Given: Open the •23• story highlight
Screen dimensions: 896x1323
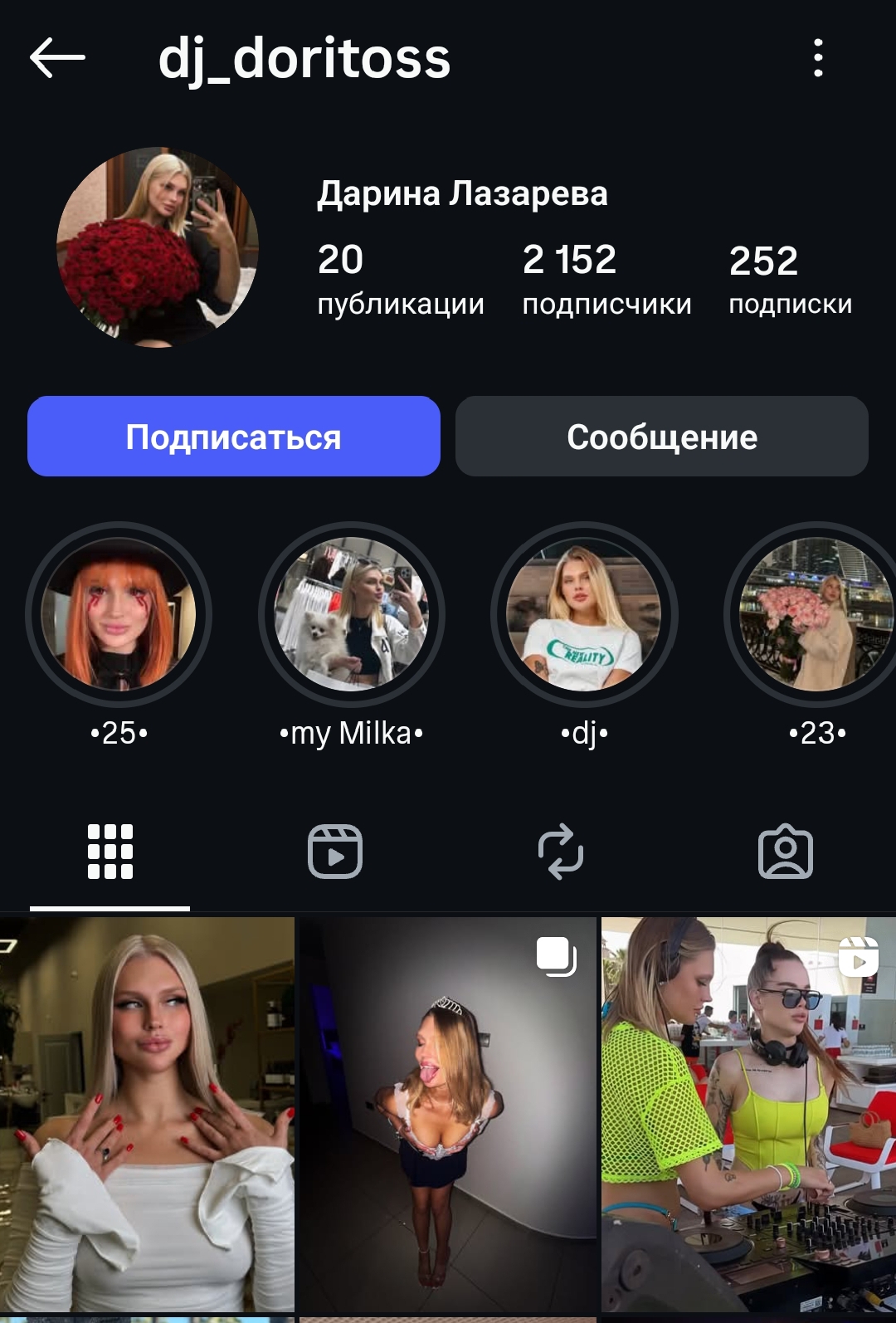Looking at the screenshot, I should coord(816,615).
